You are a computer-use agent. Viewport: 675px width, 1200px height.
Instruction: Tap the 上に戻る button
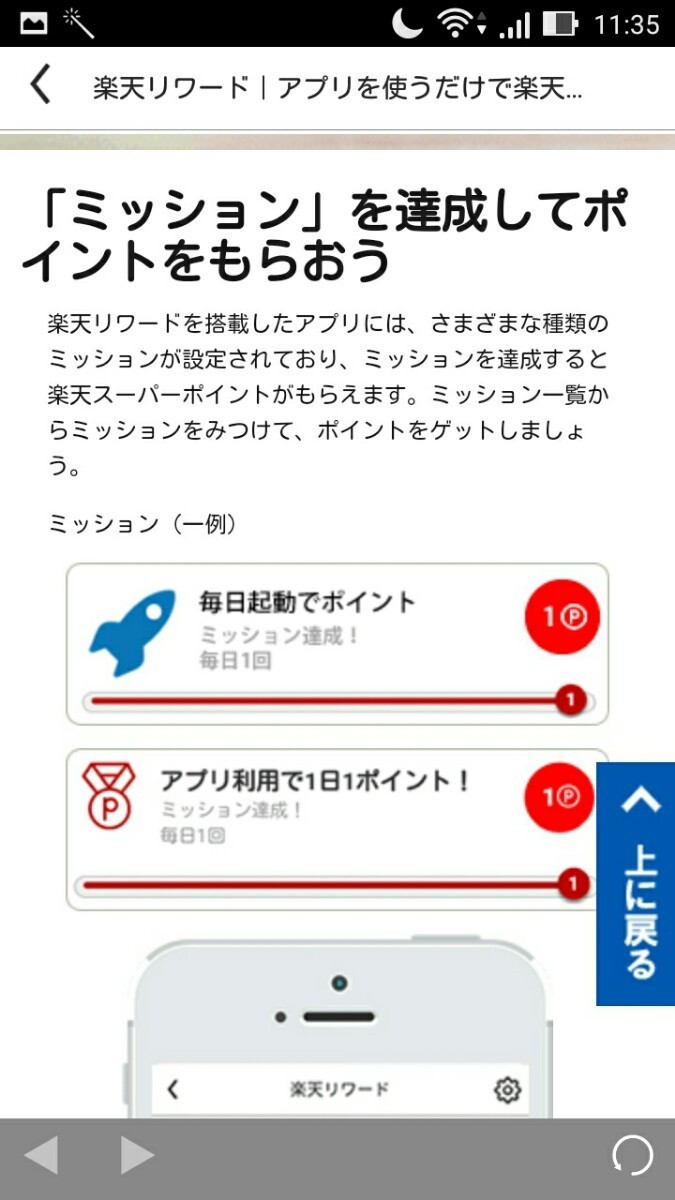click(636, 884)
